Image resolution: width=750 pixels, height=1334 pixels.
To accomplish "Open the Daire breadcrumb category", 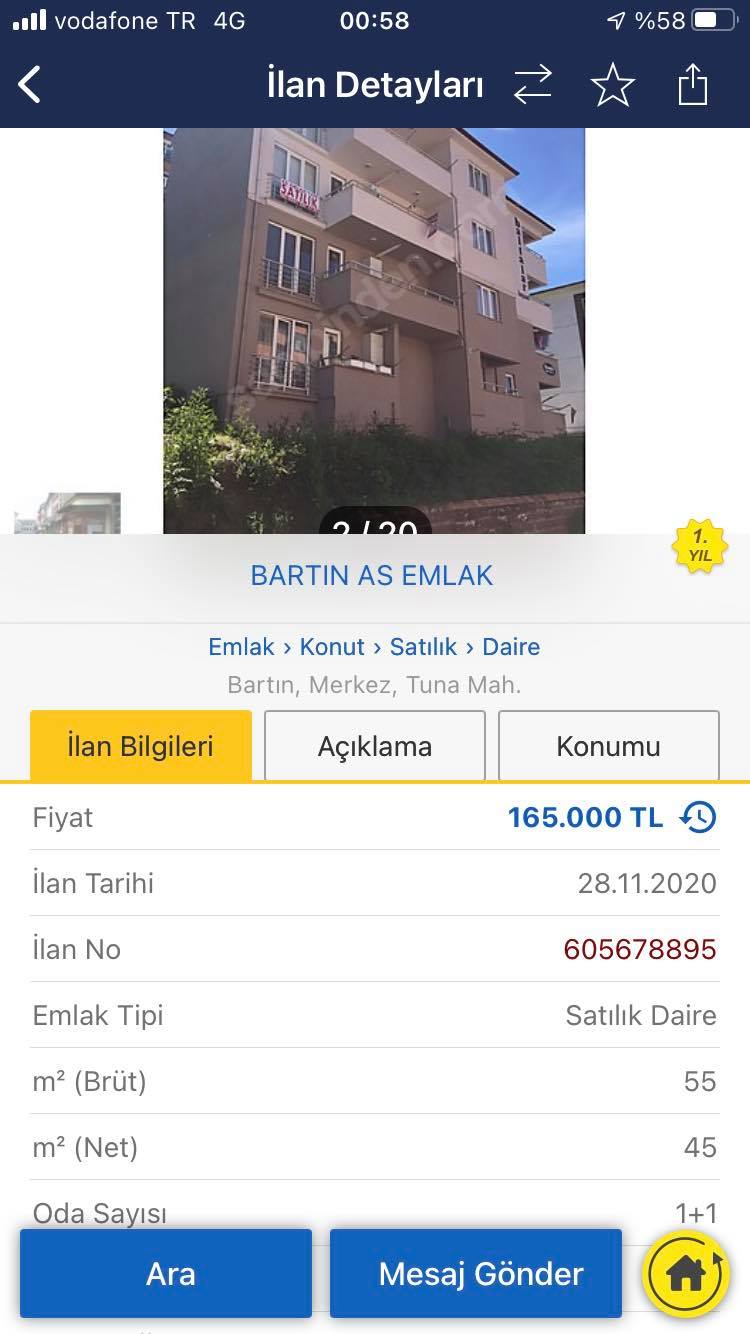I will point(511,647).
